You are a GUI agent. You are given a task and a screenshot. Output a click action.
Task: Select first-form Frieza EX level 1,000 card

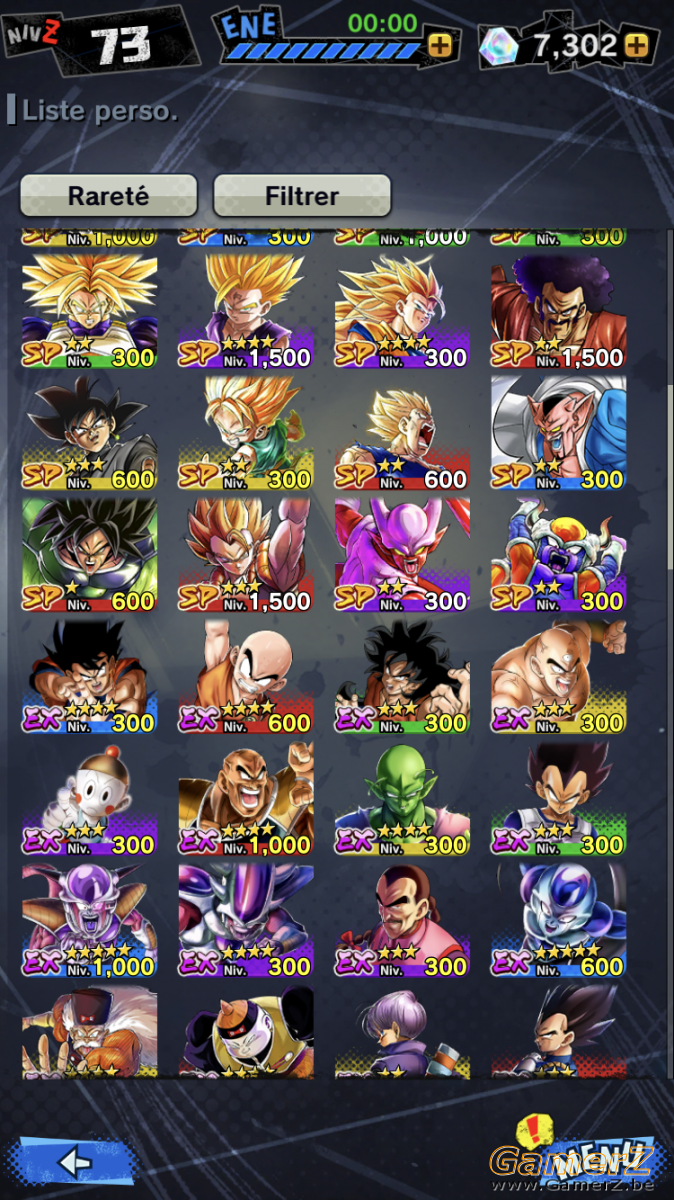point(90,920)
